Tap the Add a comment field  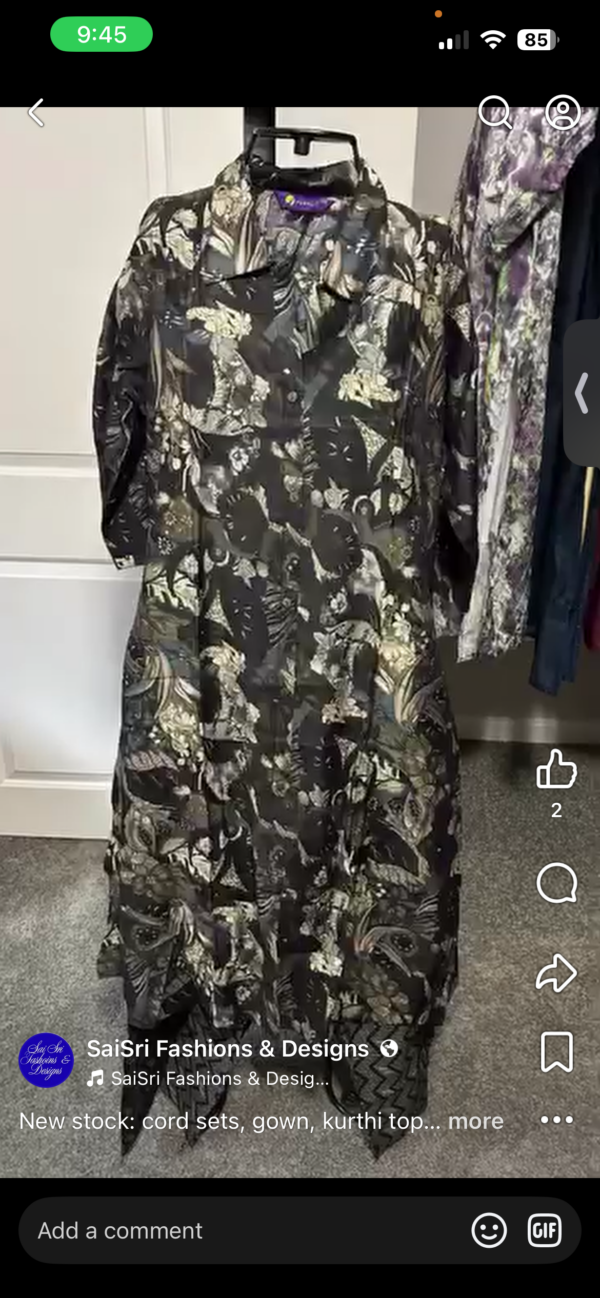pos(240,1231)
